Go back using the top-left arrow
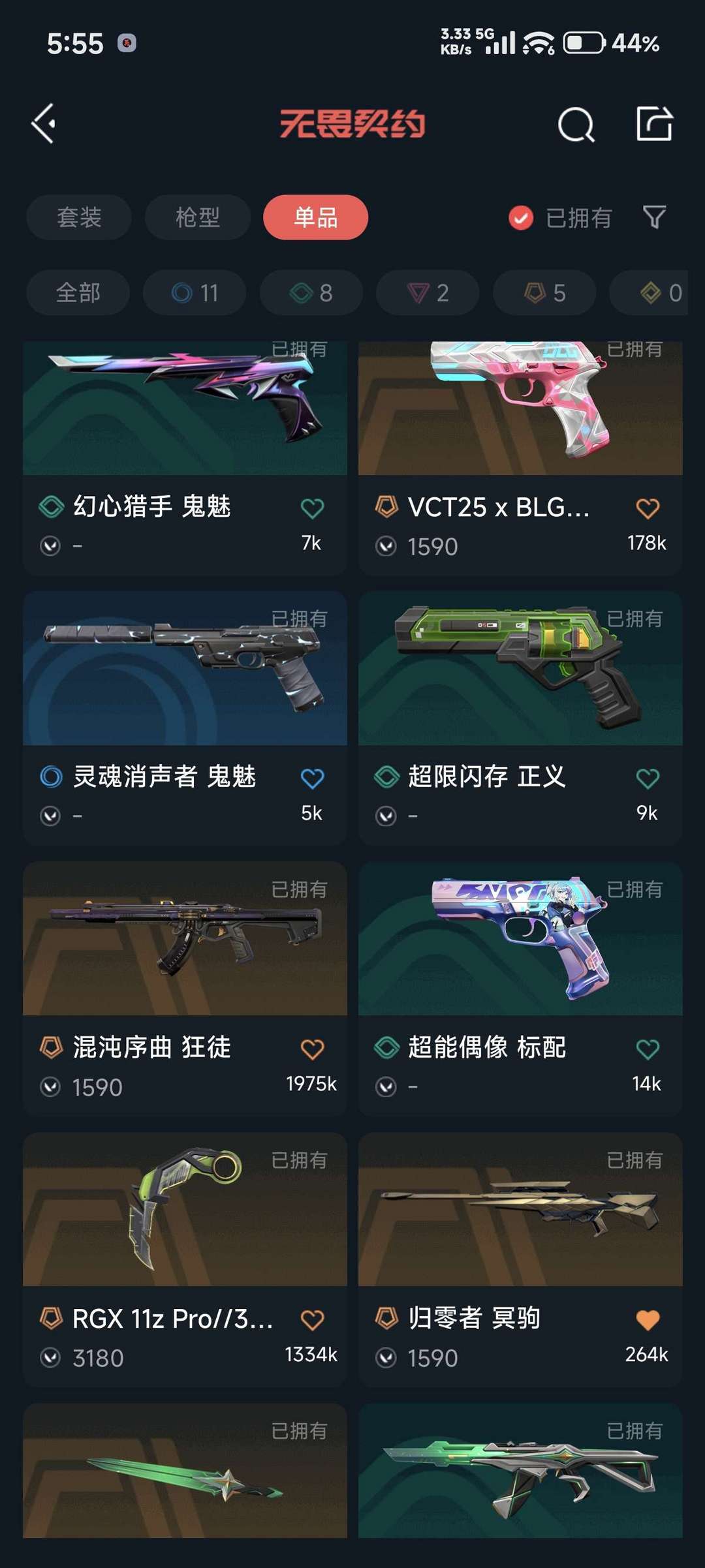 click(44, 123)
